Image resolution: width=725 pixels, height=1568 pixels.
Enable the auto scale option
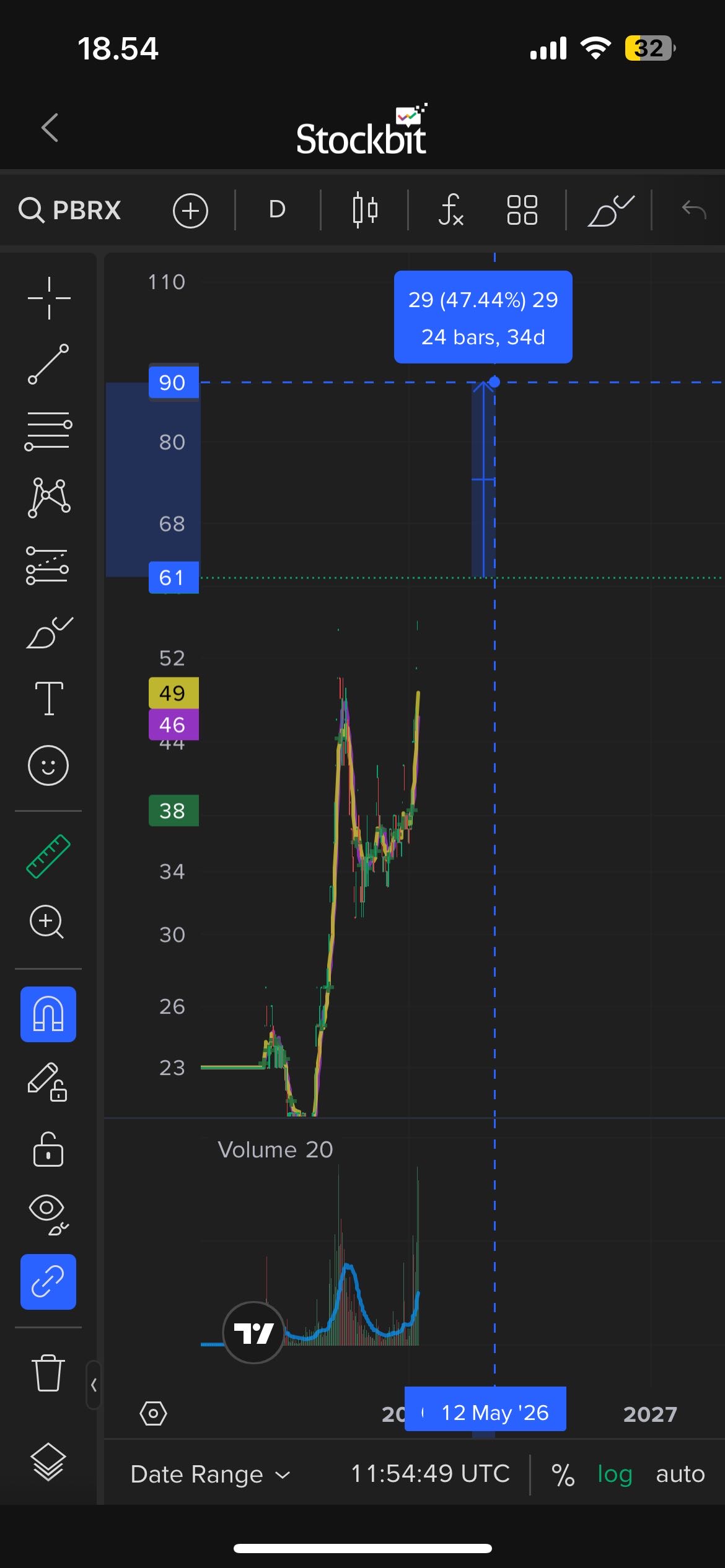point(680,1474)
